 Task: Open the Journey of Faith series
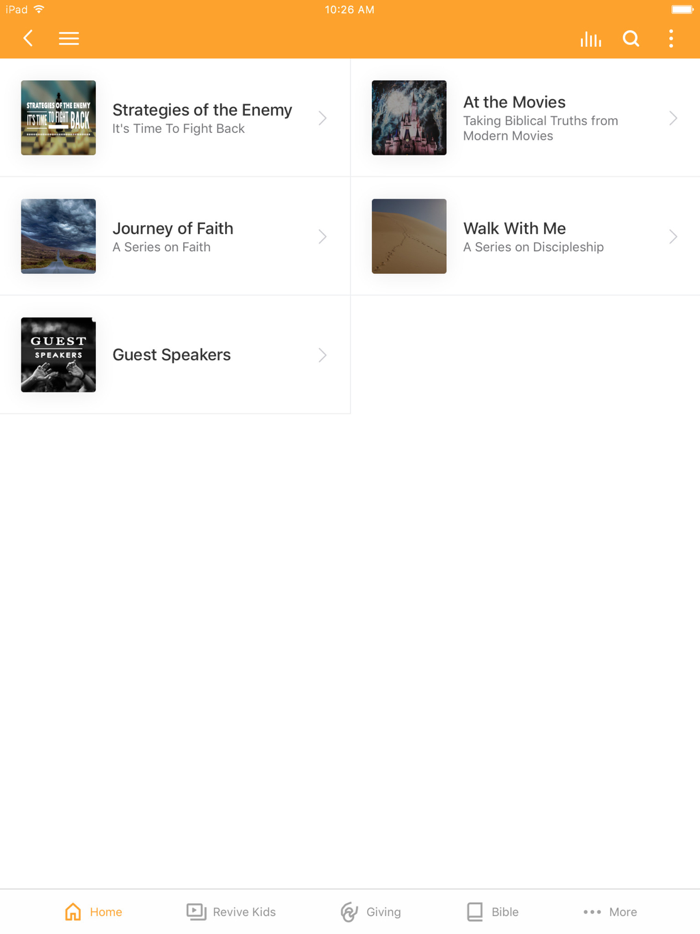tap(175, 236)
